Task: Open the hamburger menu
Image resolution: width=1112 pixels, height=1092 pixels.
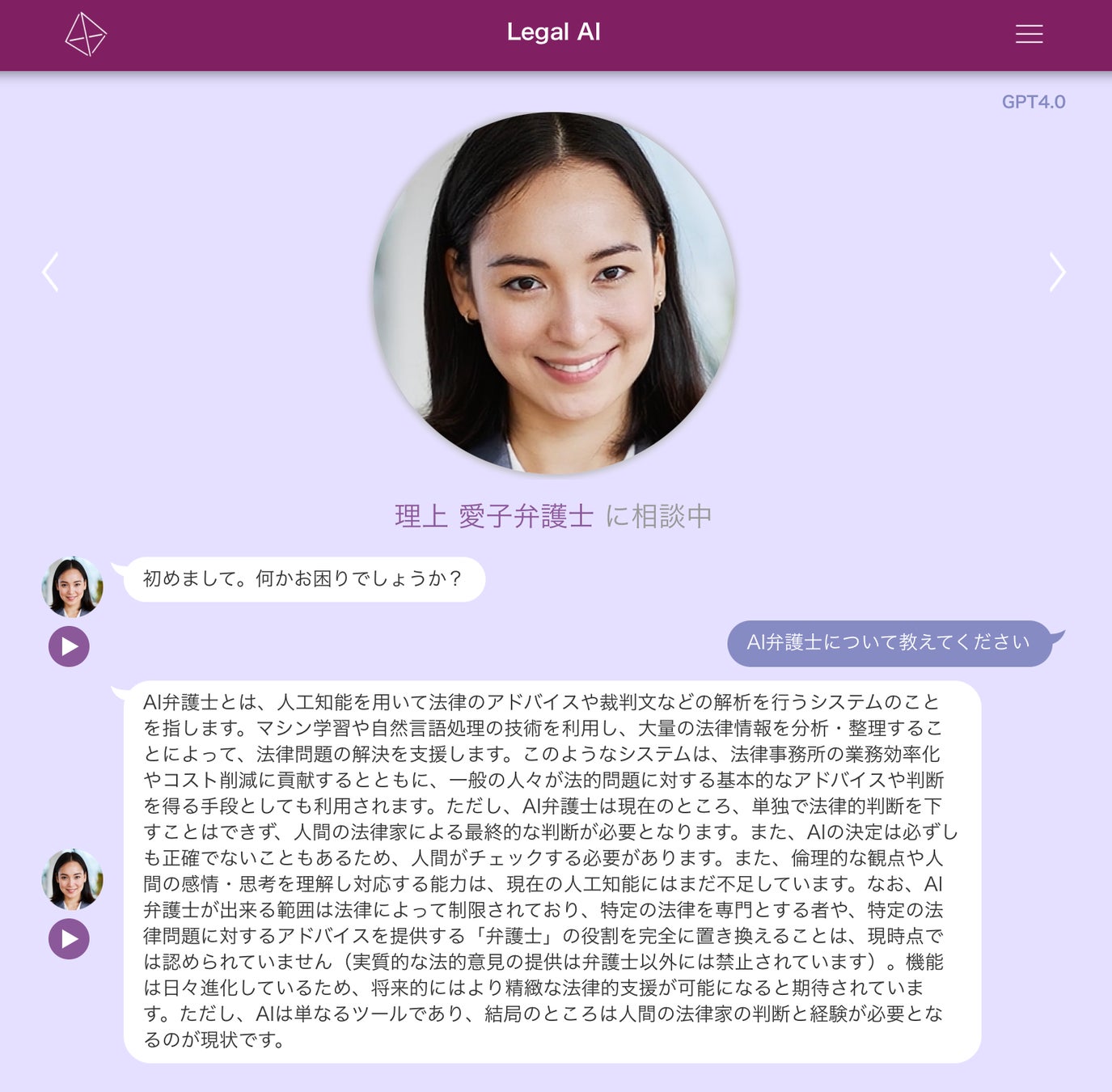Action: pos(1029,34)
